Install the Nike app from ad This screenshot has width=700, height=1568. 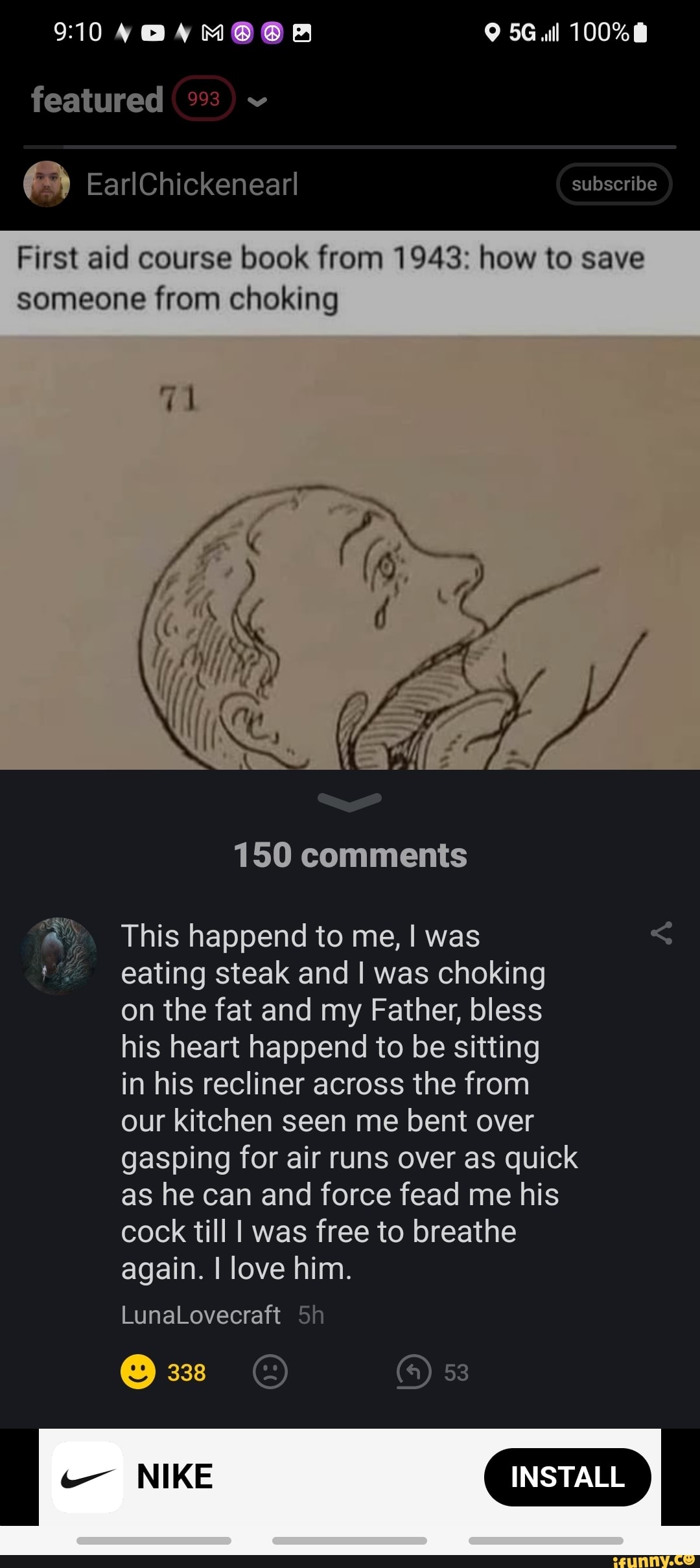(x=567, y=1477)
